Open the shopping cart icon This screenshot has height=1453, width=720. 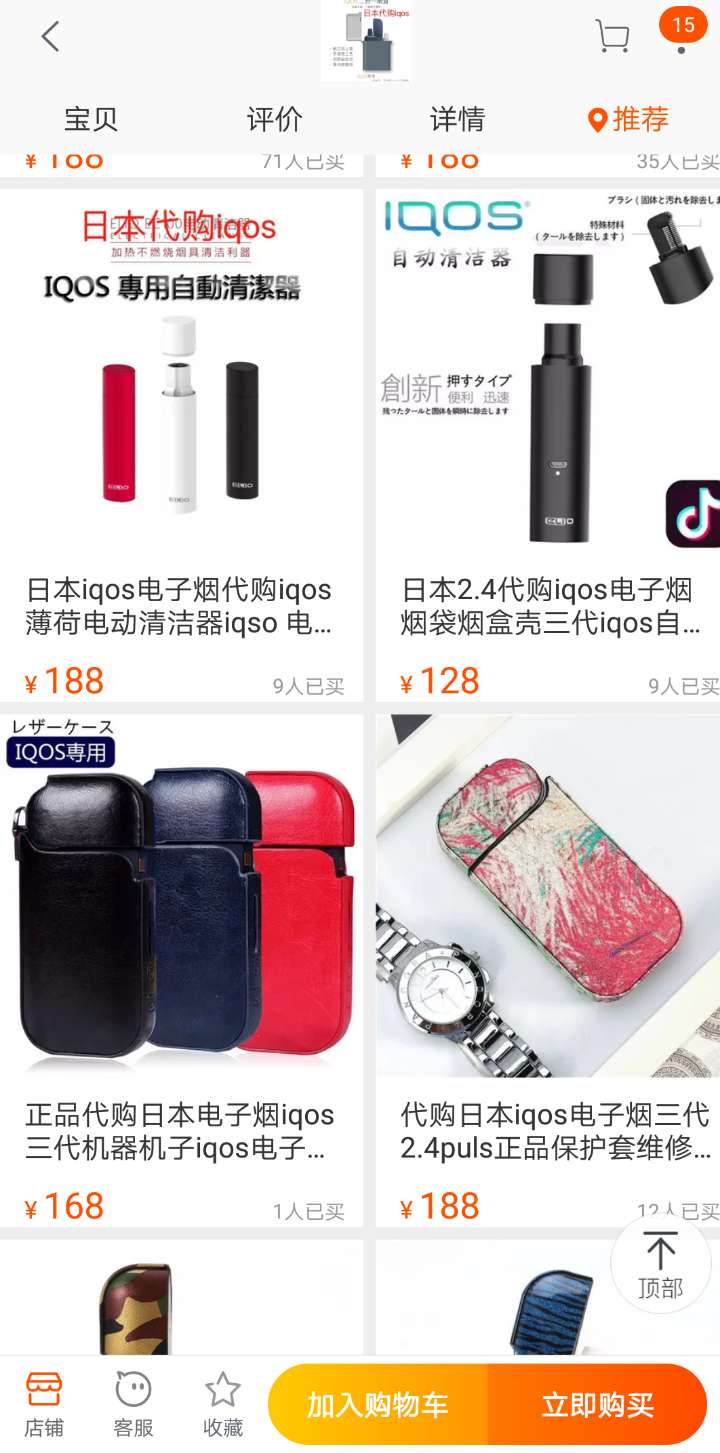[x=612, y=37]
